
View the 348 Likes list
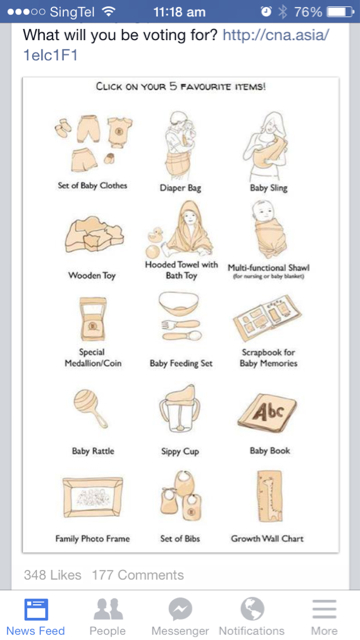click(52, 575)
